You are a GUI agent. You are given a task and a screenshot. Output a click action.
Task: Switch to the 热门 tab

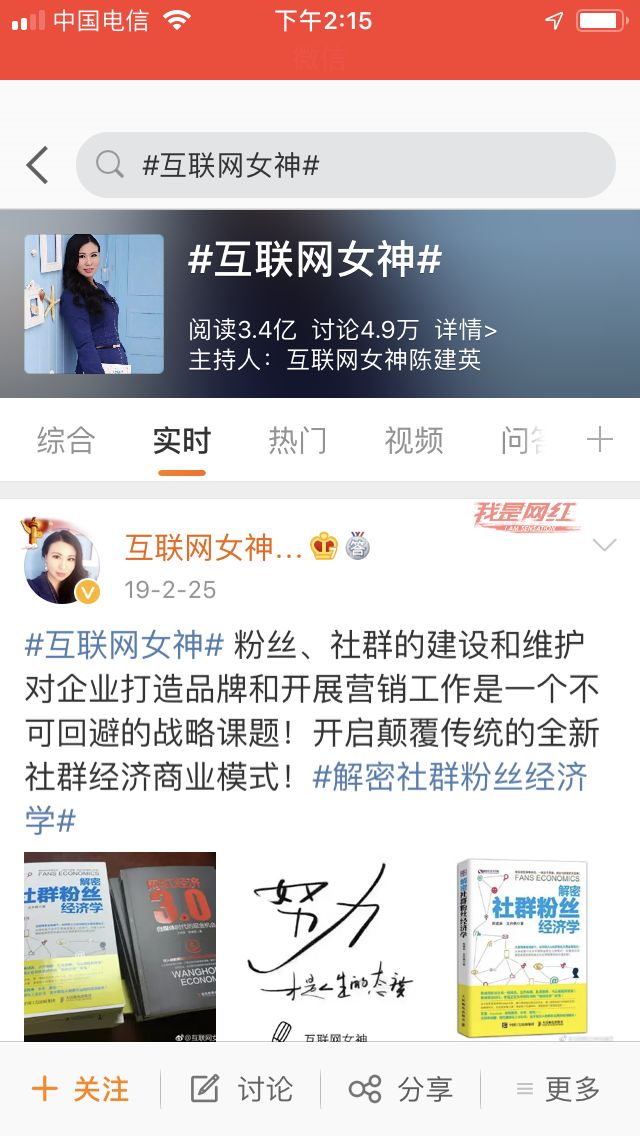point(297,440)
